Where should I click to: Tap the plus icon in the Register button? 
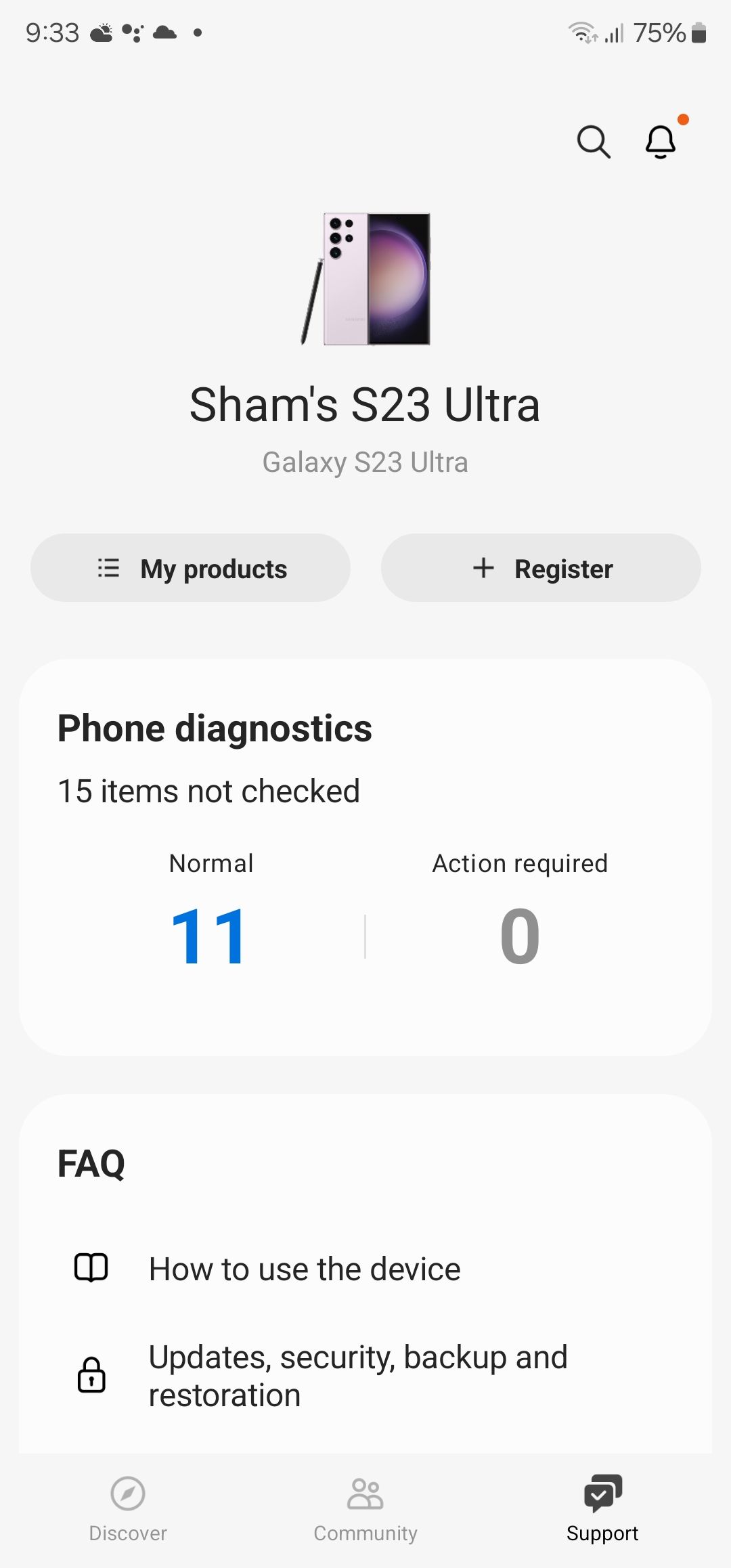(484, 568)
